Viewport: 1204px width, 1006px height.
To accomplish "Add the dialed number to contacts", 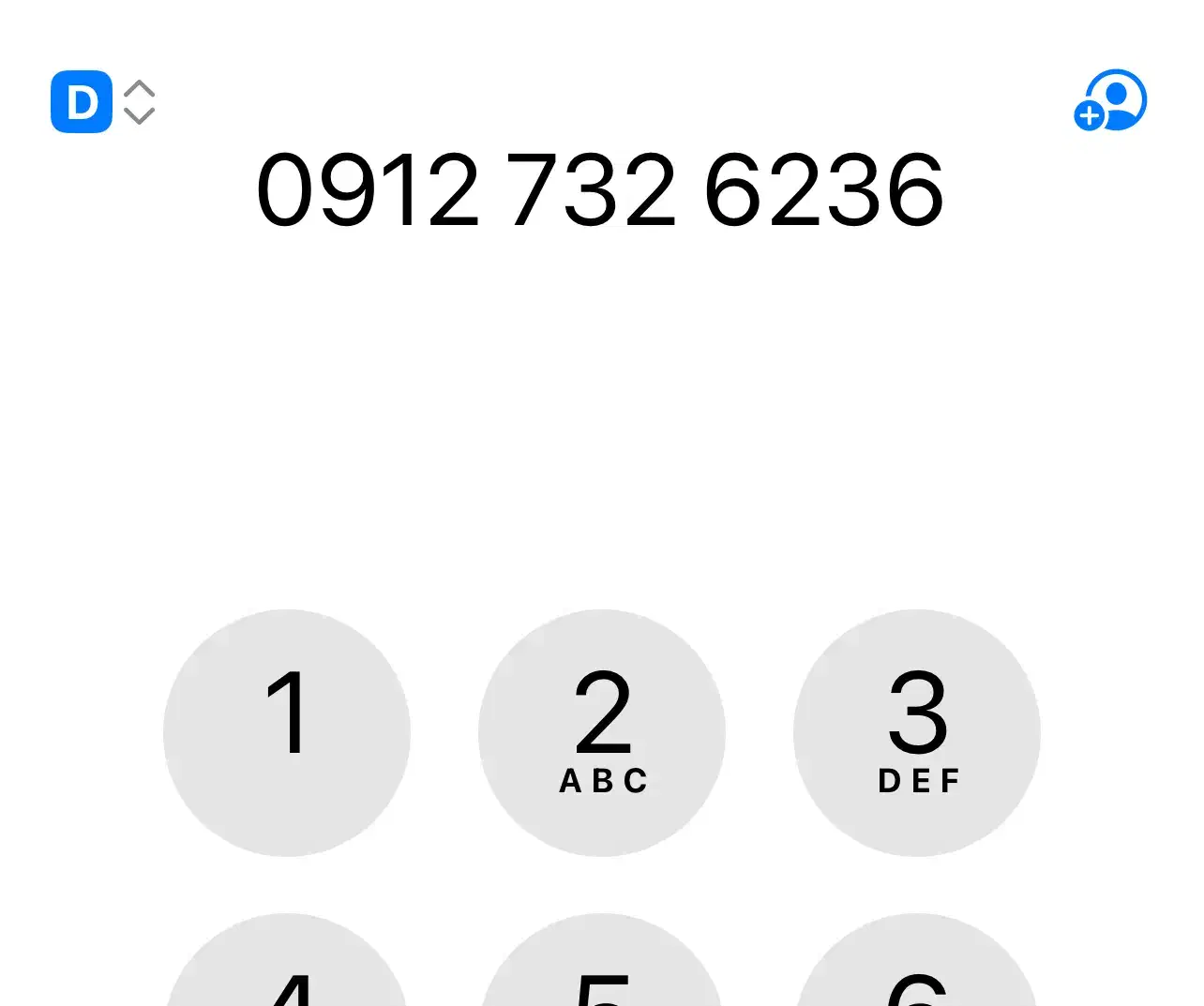I will tap(1110, 100).
